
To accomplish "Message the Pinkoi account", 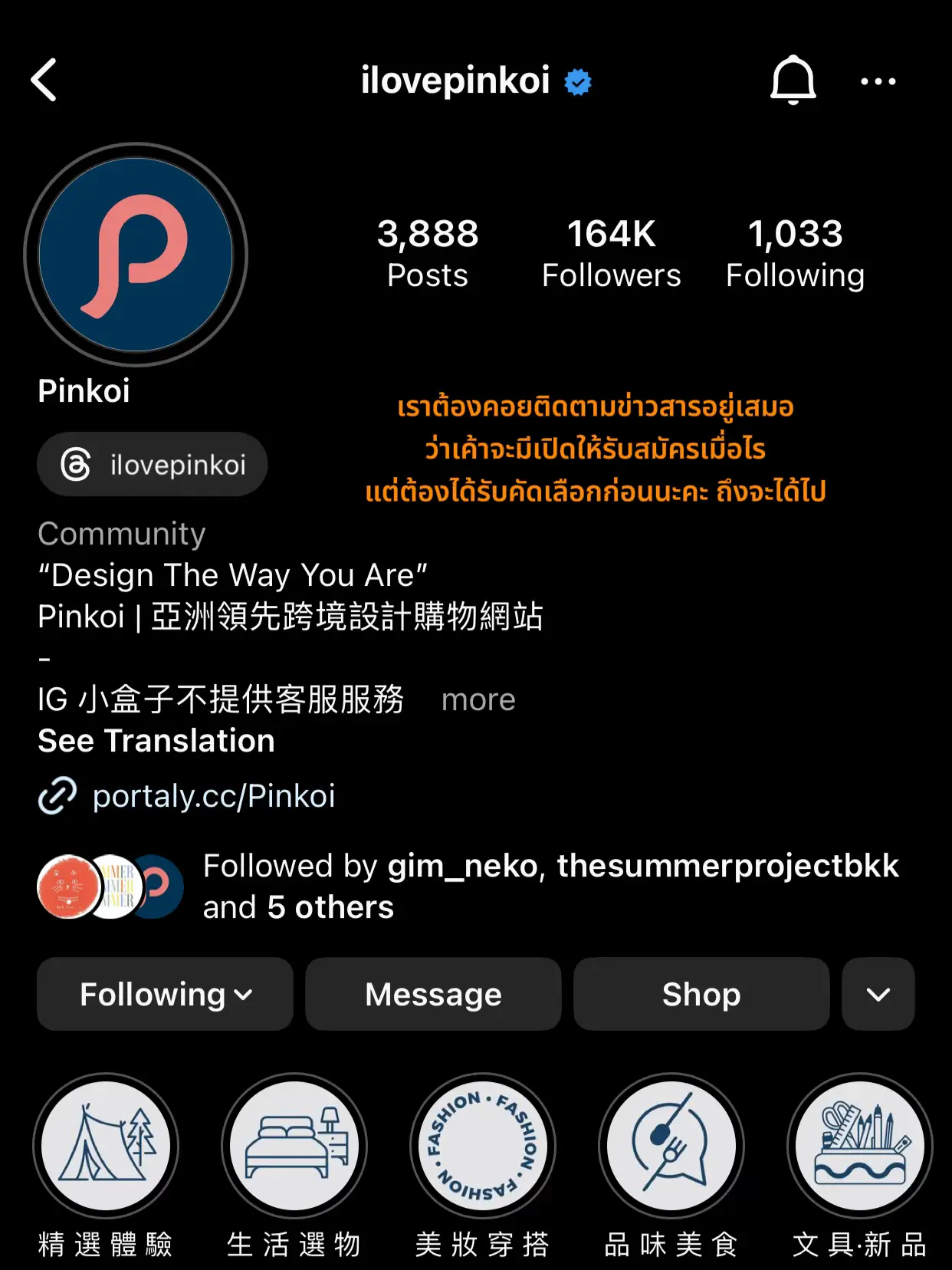I will (433, 994).
